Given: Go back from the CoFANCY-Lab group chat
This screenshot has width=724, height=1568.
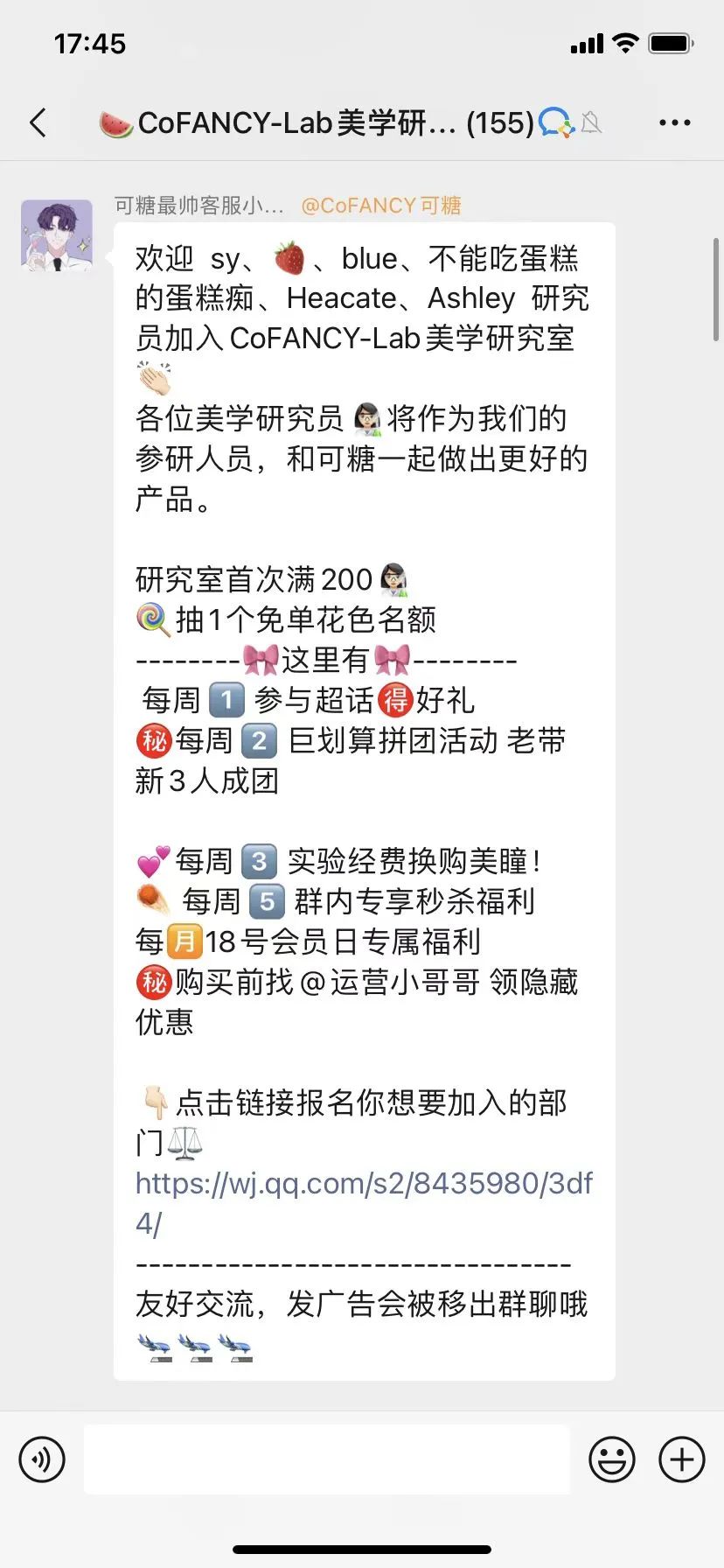Looking at the screenshot, I should (38, 123).
